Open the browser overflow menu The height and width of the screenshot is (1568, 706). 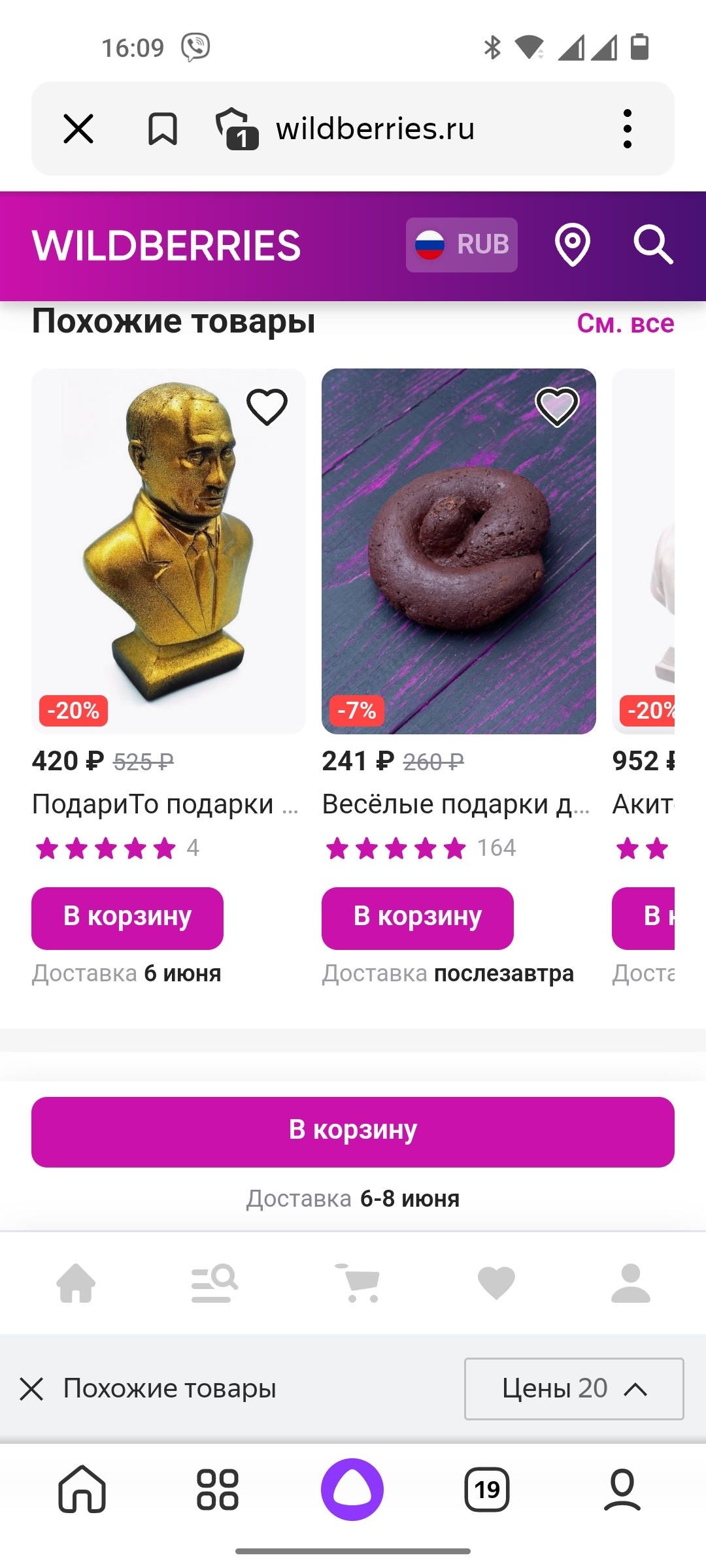point(627,129)
